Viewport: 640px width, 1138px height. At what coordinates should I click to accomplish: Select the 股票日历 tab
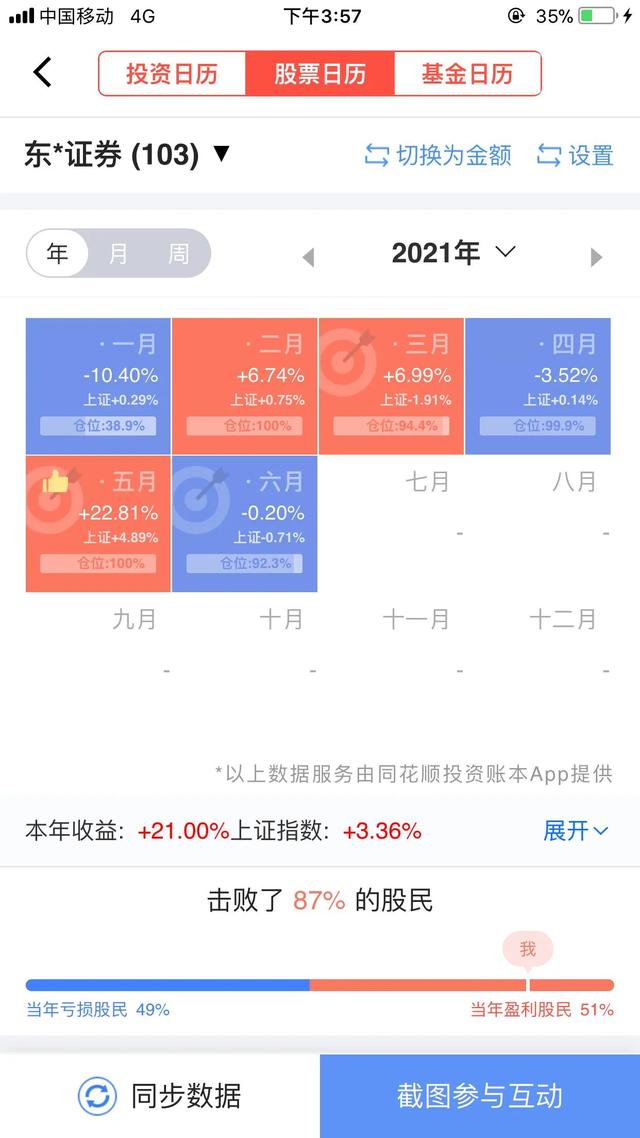(320, 74)
